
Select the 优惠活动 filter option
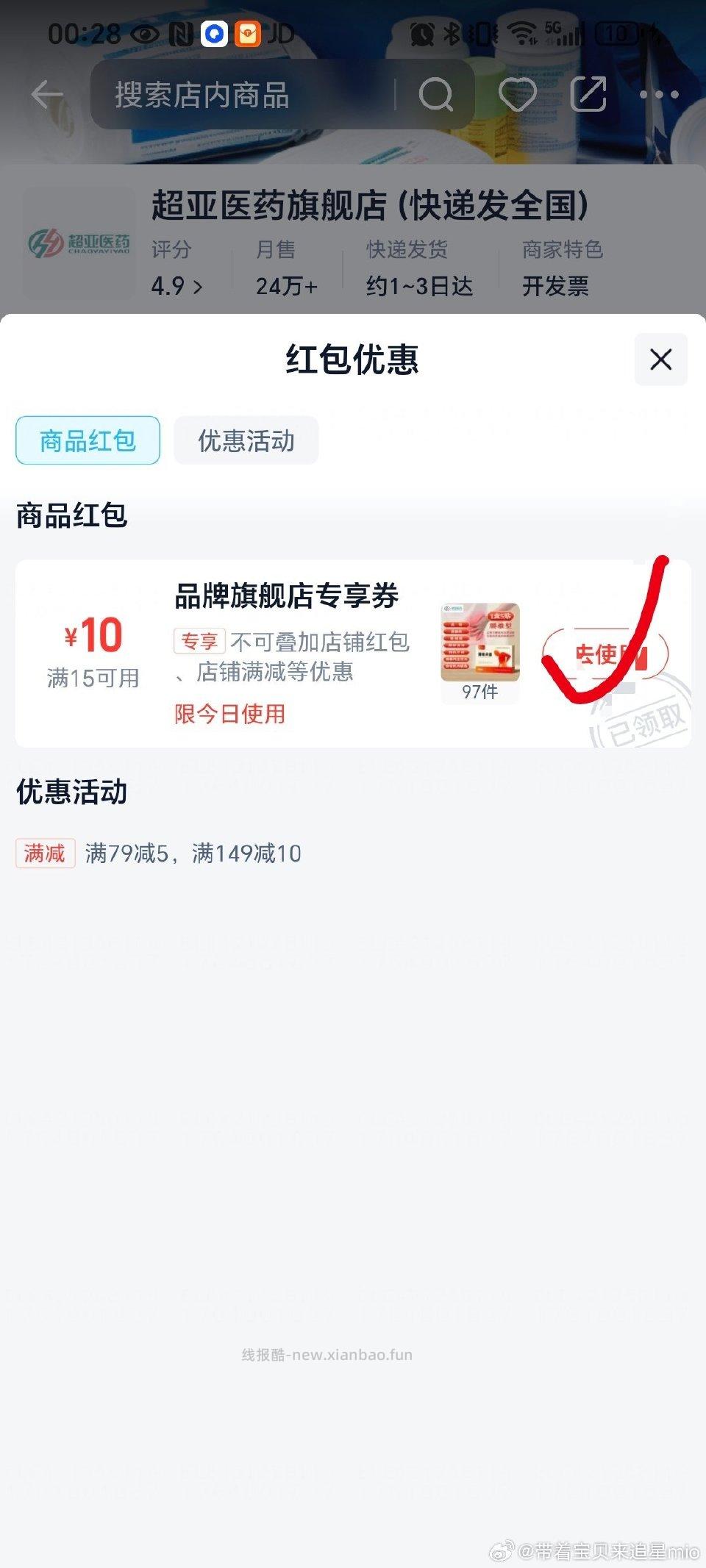click(x=246, y=440)
